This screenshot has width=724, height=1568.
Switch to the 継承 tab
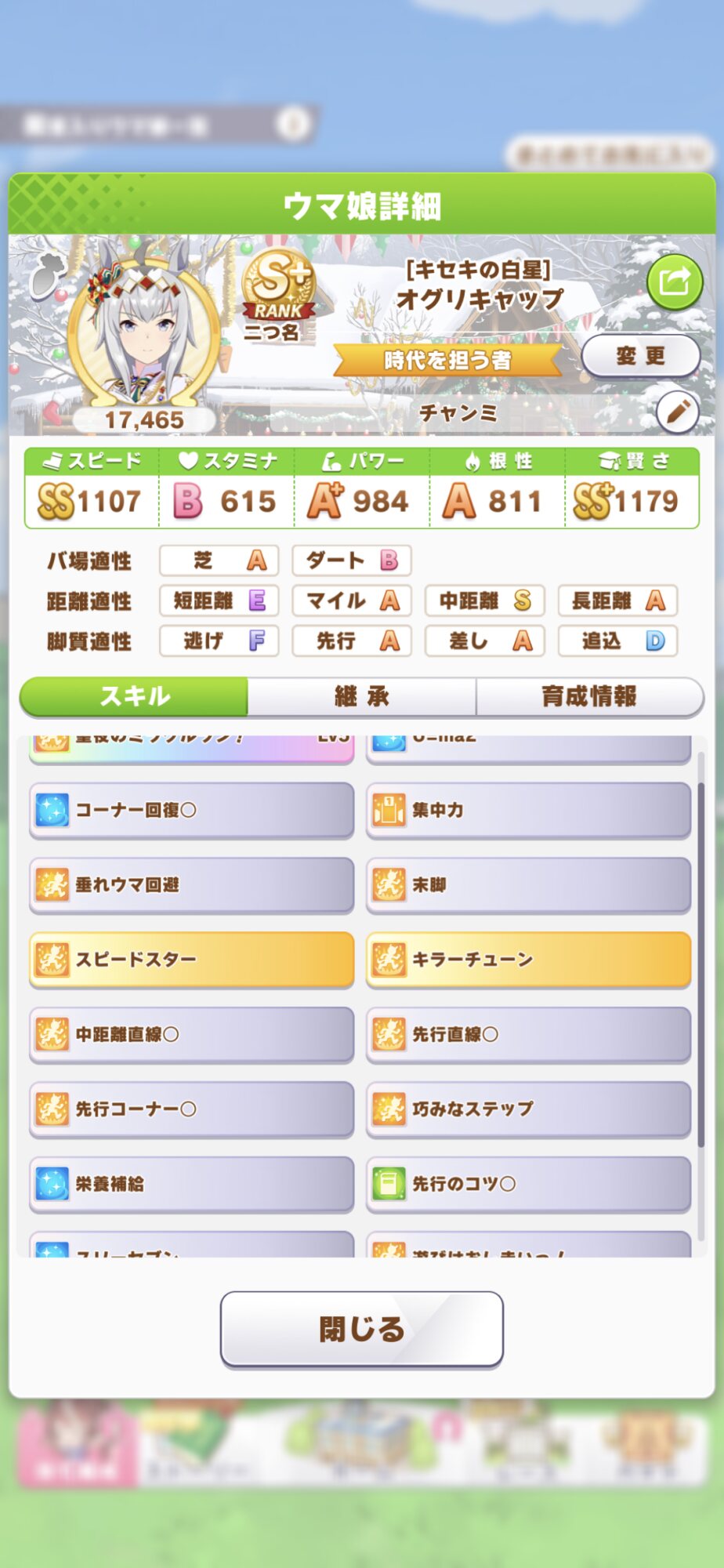[x=361, y=696]
